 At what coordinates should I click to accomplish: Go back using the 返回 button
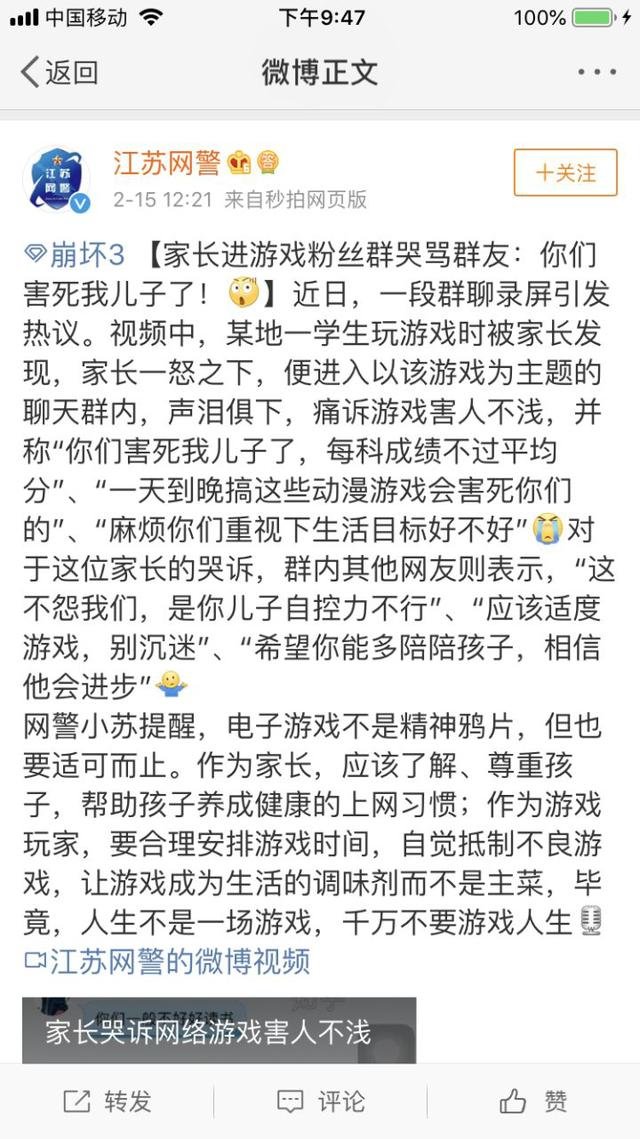pyautogui.click(x=60, y=72)
